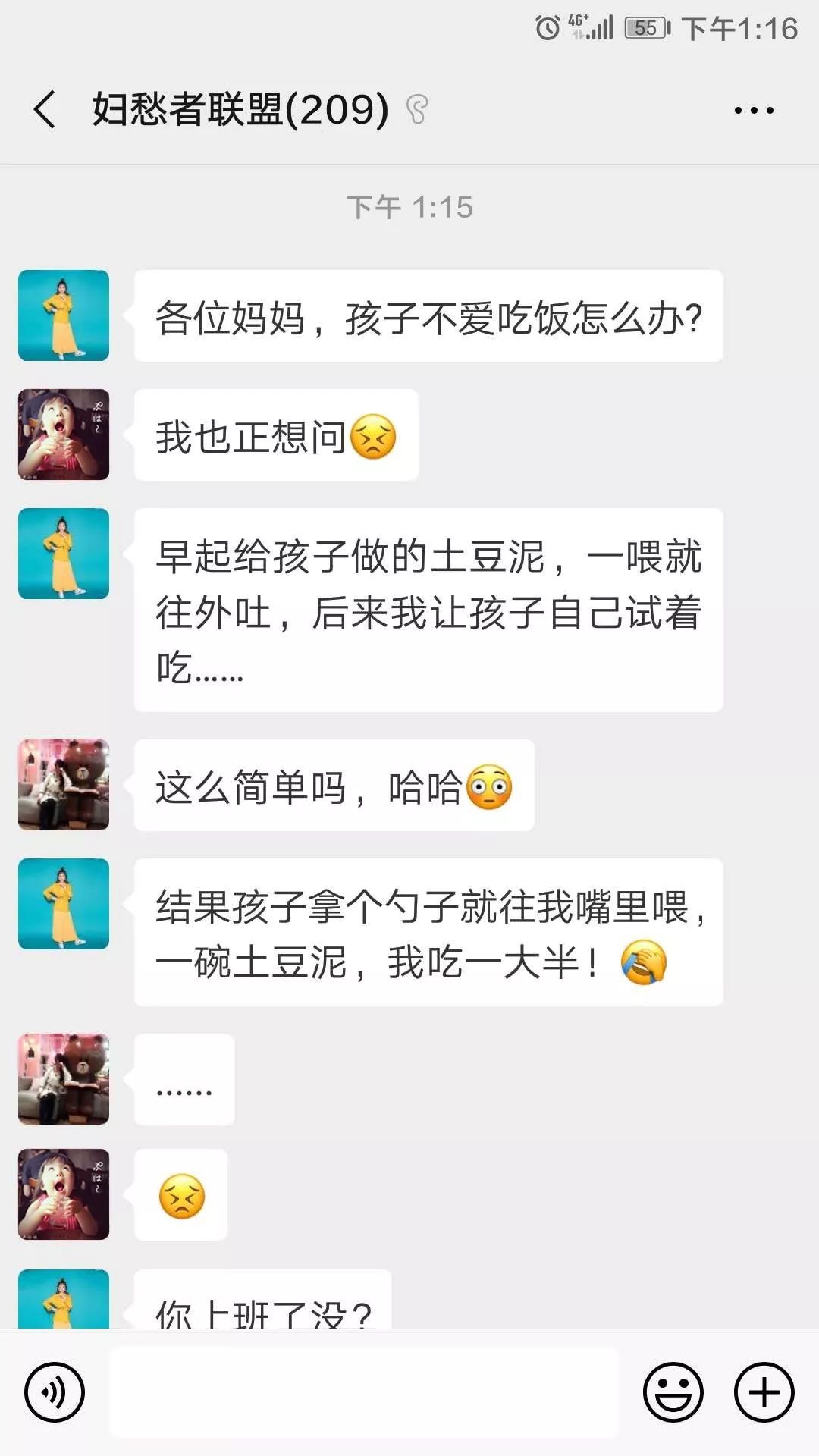The image size is (819, 1456).
Task: Open the group chat overflow menu
Action: coord(754,110)
